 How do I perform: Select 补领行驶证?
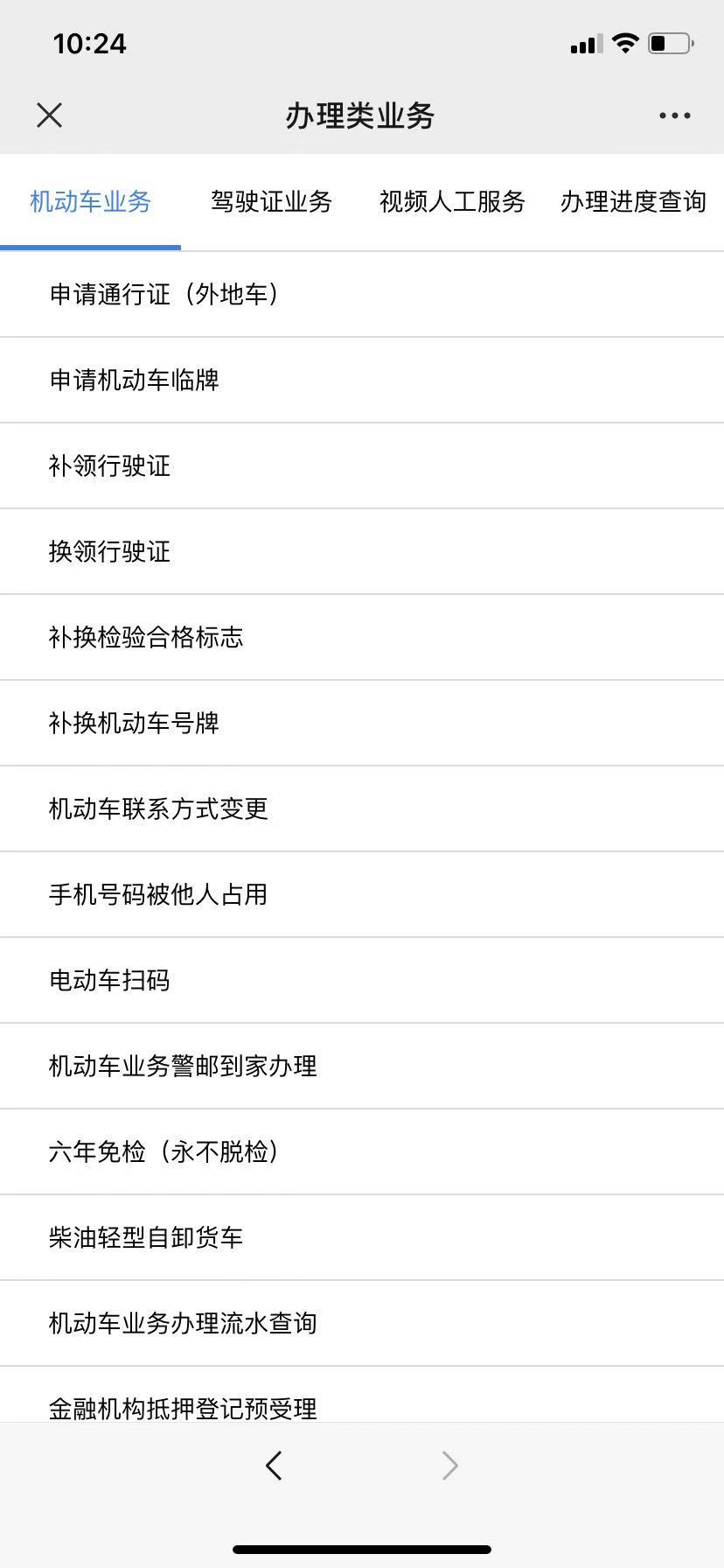[x=109, y=465]
